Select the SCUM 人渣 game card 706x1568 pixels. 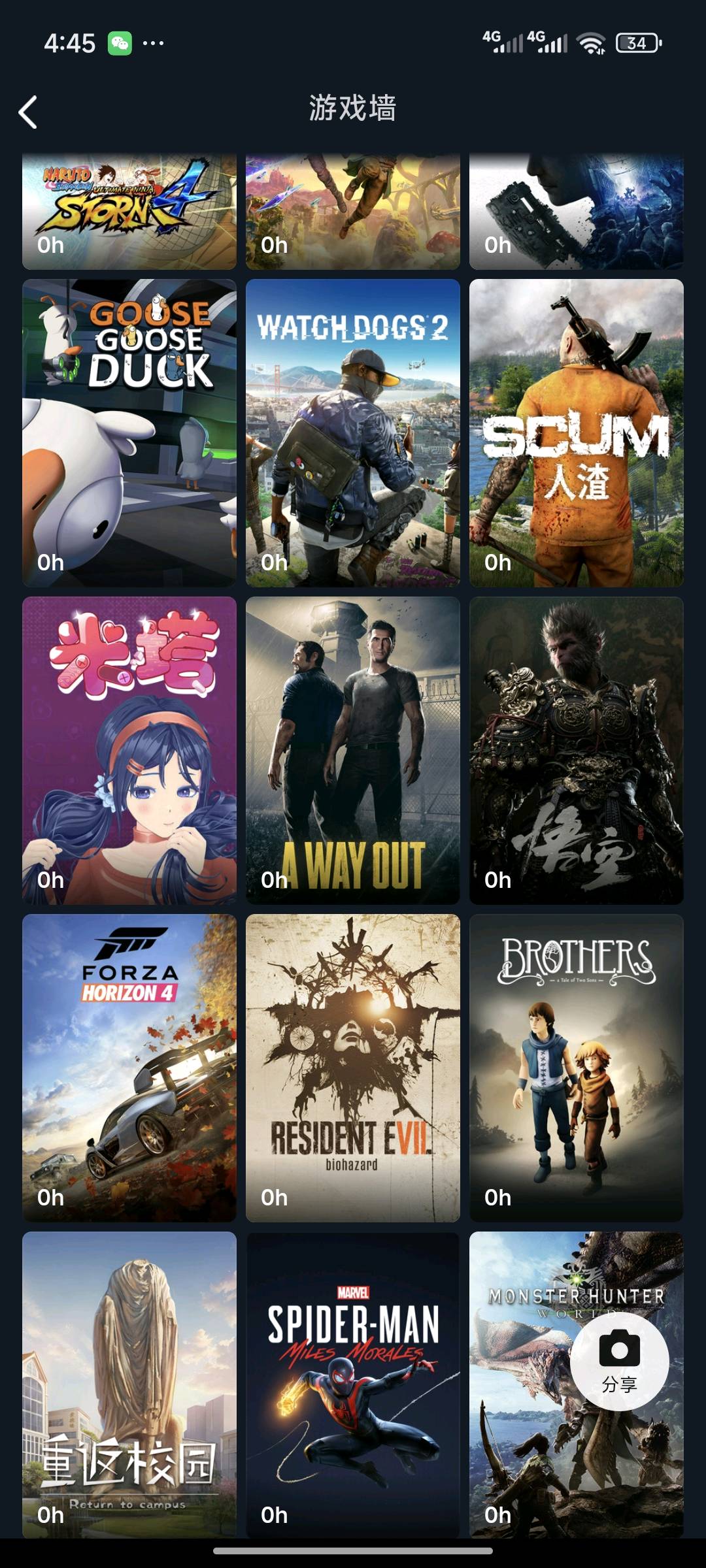pos(576,433)
